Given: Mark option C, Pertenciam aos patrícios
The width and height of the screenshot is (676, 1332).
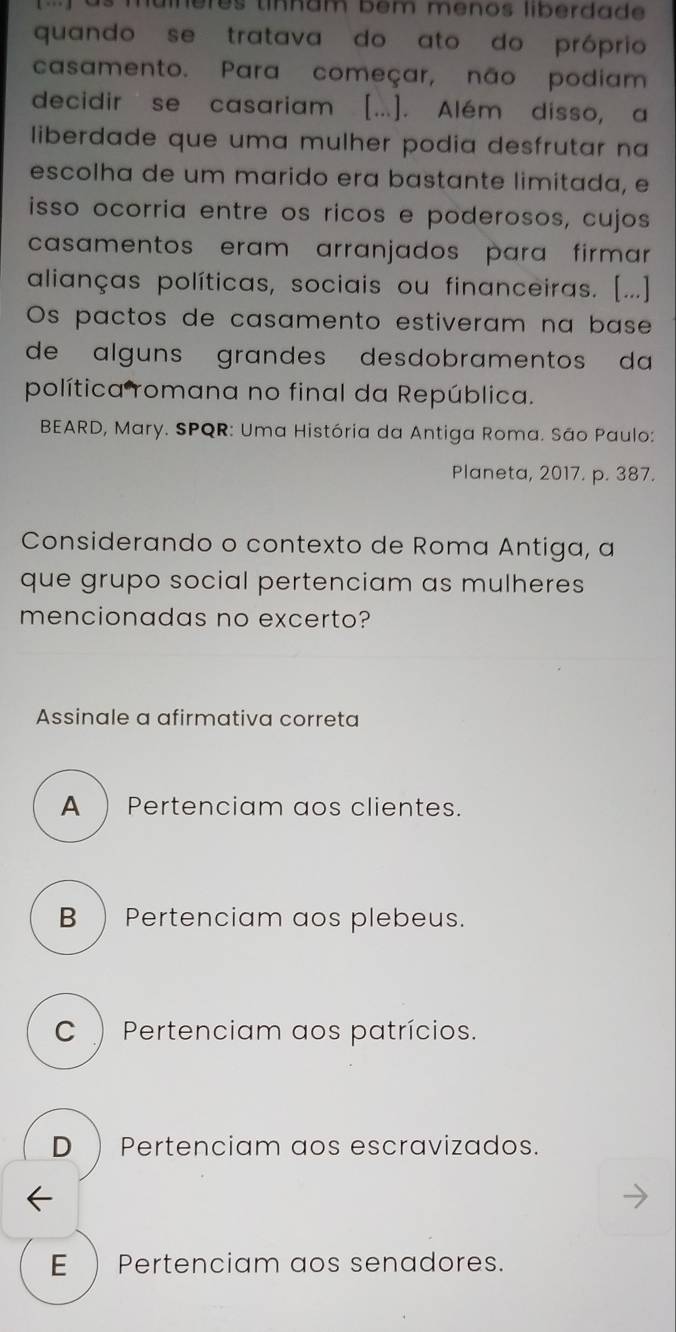Looking at the screenshot, I should pos(67,1028).
